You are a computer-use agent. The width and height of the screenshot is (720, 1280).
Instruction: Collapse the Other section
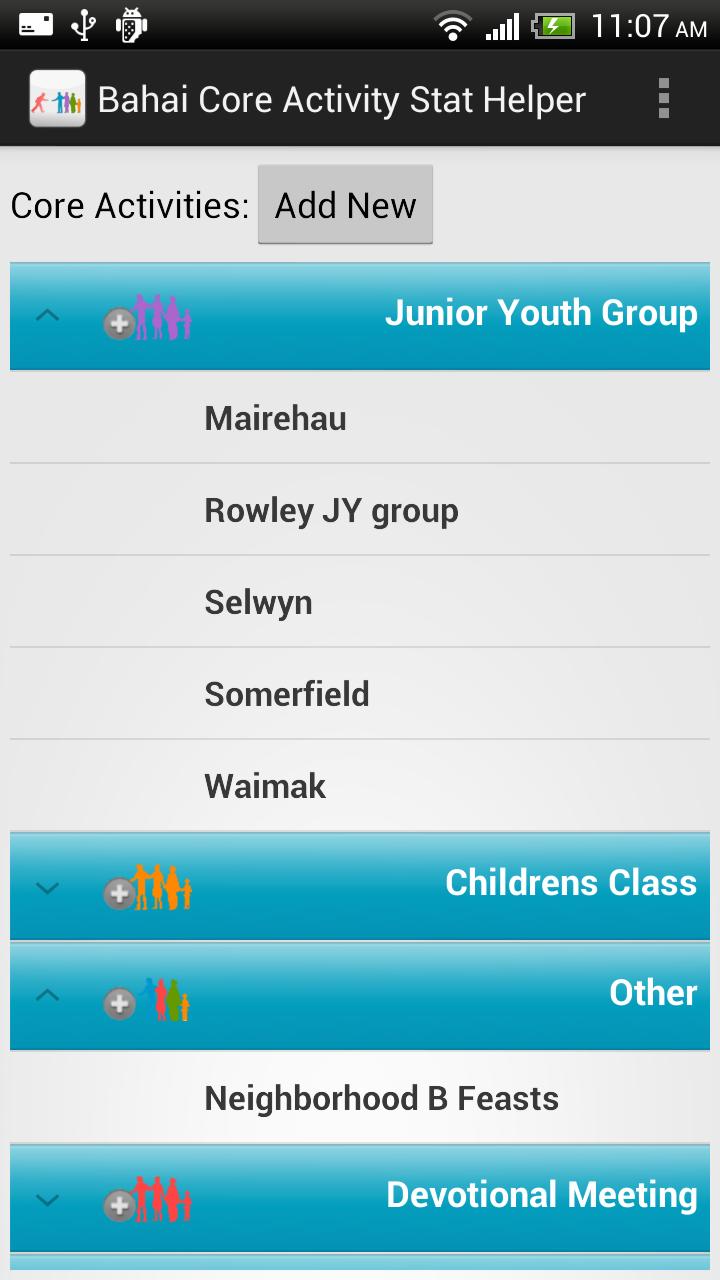(x=47, y=996)
